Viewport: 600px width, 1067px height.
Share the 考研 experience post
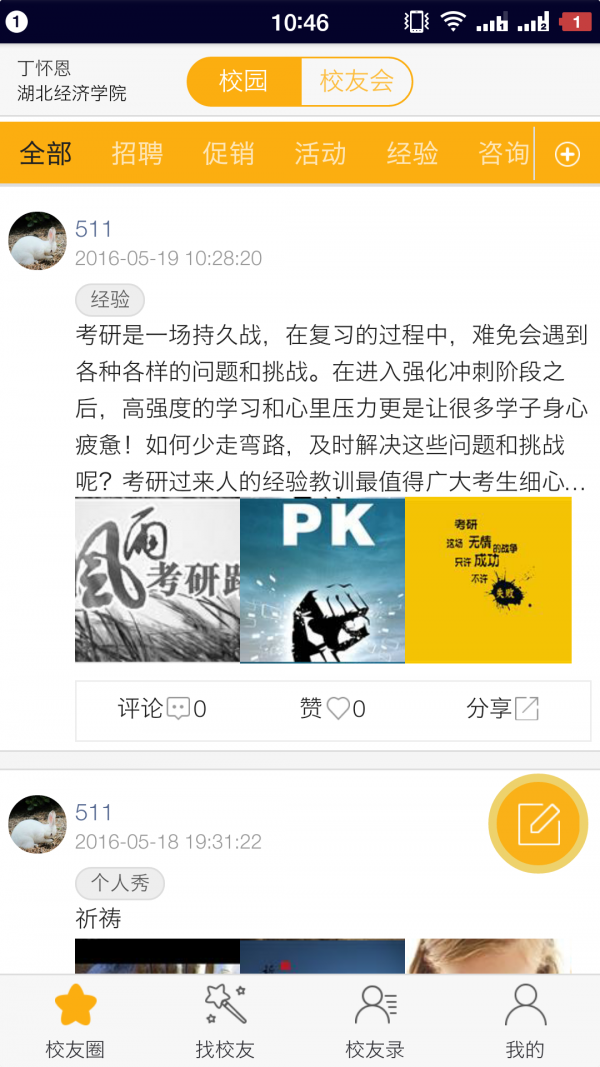click(x=502, y=709)
